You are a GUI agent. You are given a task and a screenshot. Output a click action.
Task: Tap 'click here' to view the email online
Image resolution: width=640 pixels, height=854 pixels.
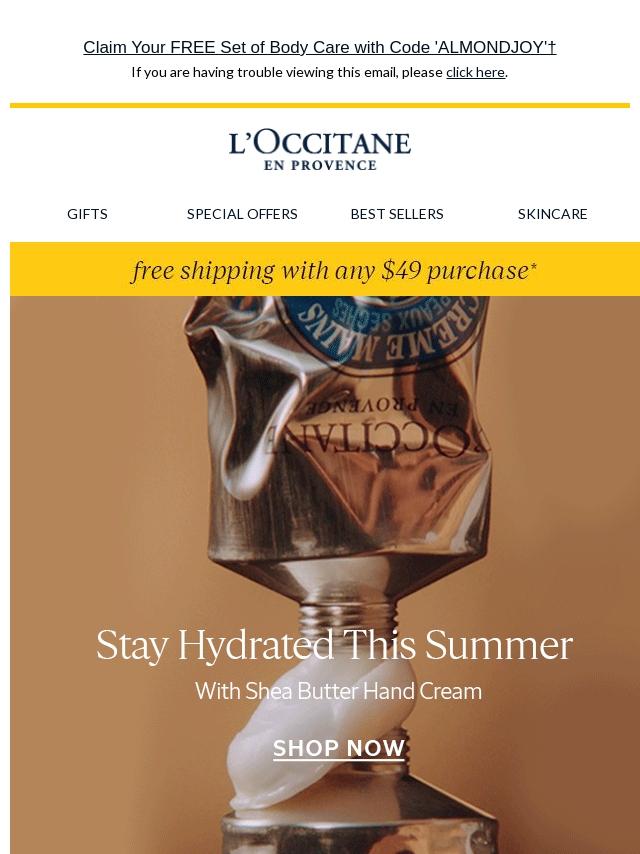pyautogui.click(x=475, y=72)
